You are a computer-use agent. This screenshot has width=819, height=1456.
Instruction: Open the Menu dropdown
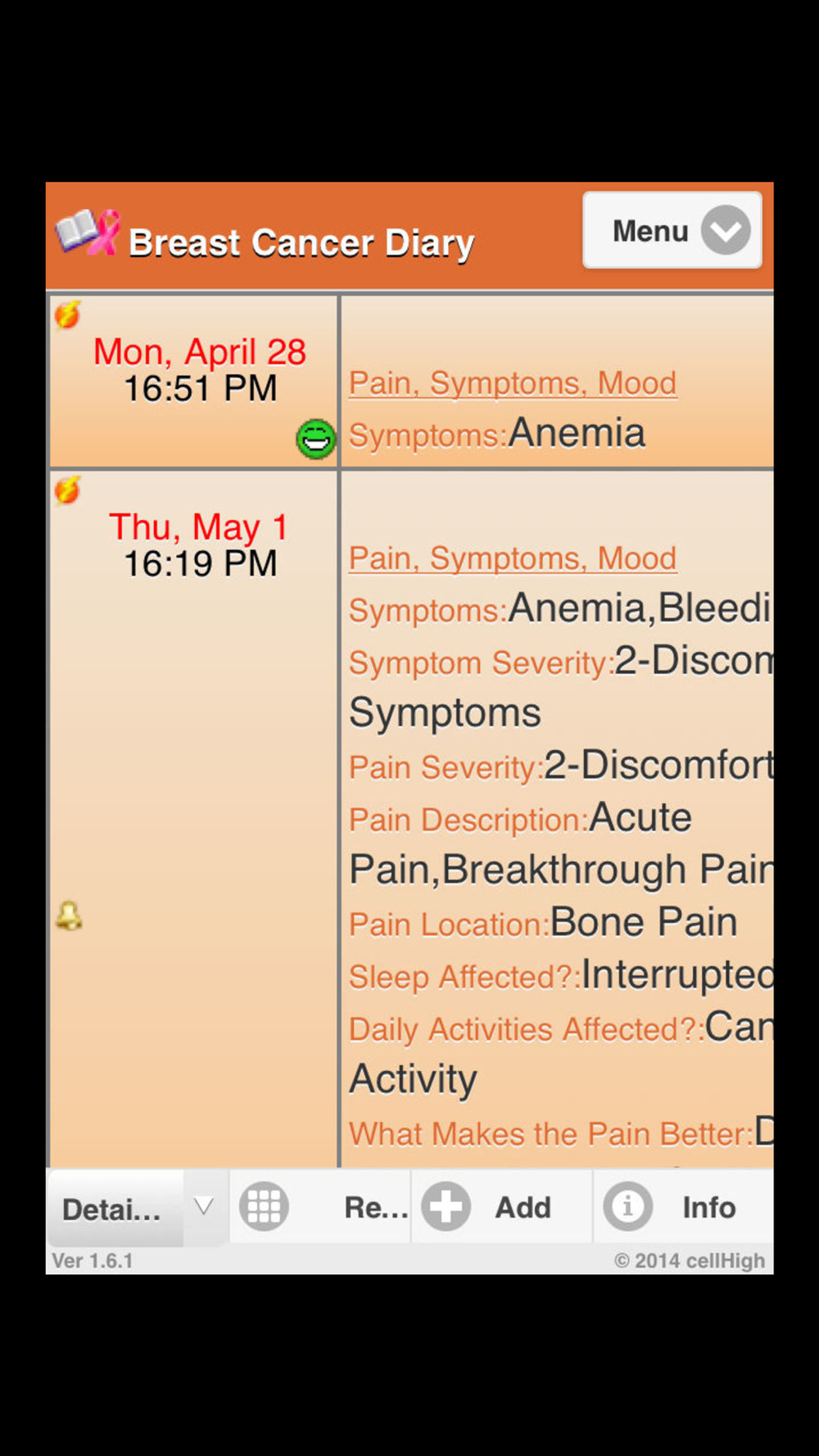pyautogui.click(x=672, y=231)
